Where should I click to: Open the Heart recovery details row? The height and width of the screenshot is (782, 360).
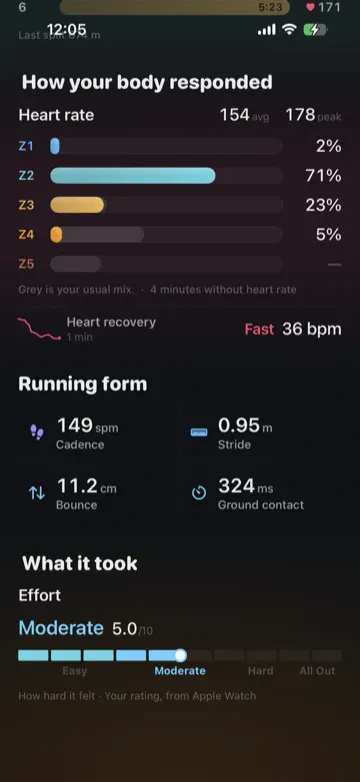(x=180, y=329)
